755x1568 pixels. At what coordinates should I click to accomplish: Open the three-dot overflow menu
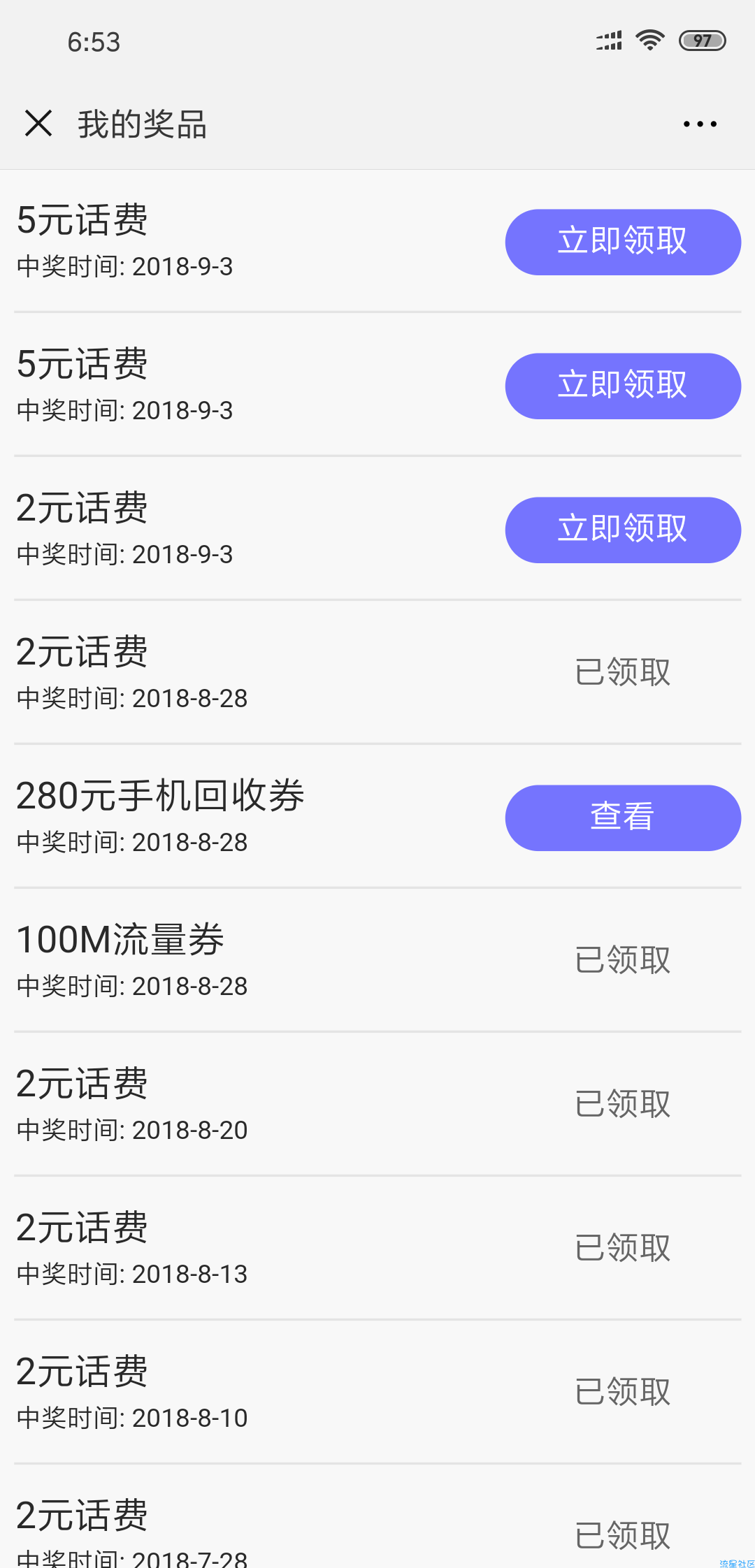(x=700, y=124)
